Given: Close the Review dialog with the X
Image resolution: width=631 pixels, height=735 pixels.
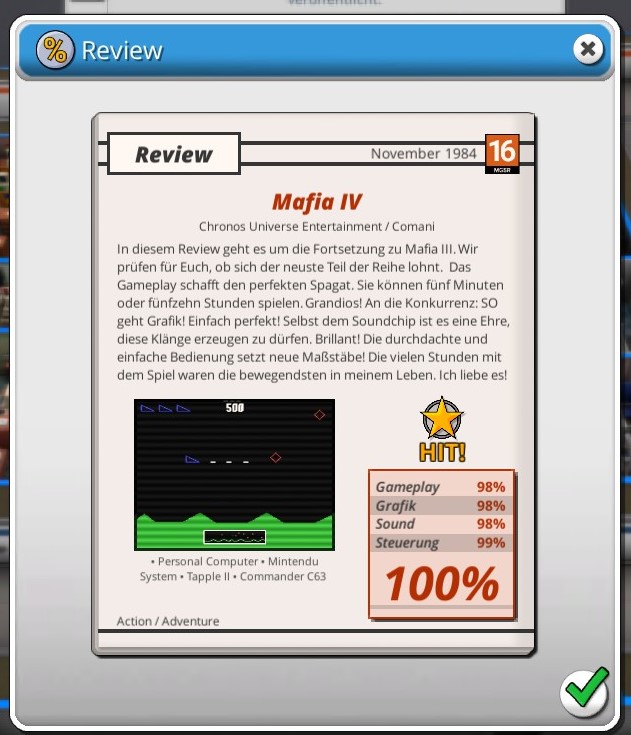Looking at the screenshot, I should click(588, 49).
